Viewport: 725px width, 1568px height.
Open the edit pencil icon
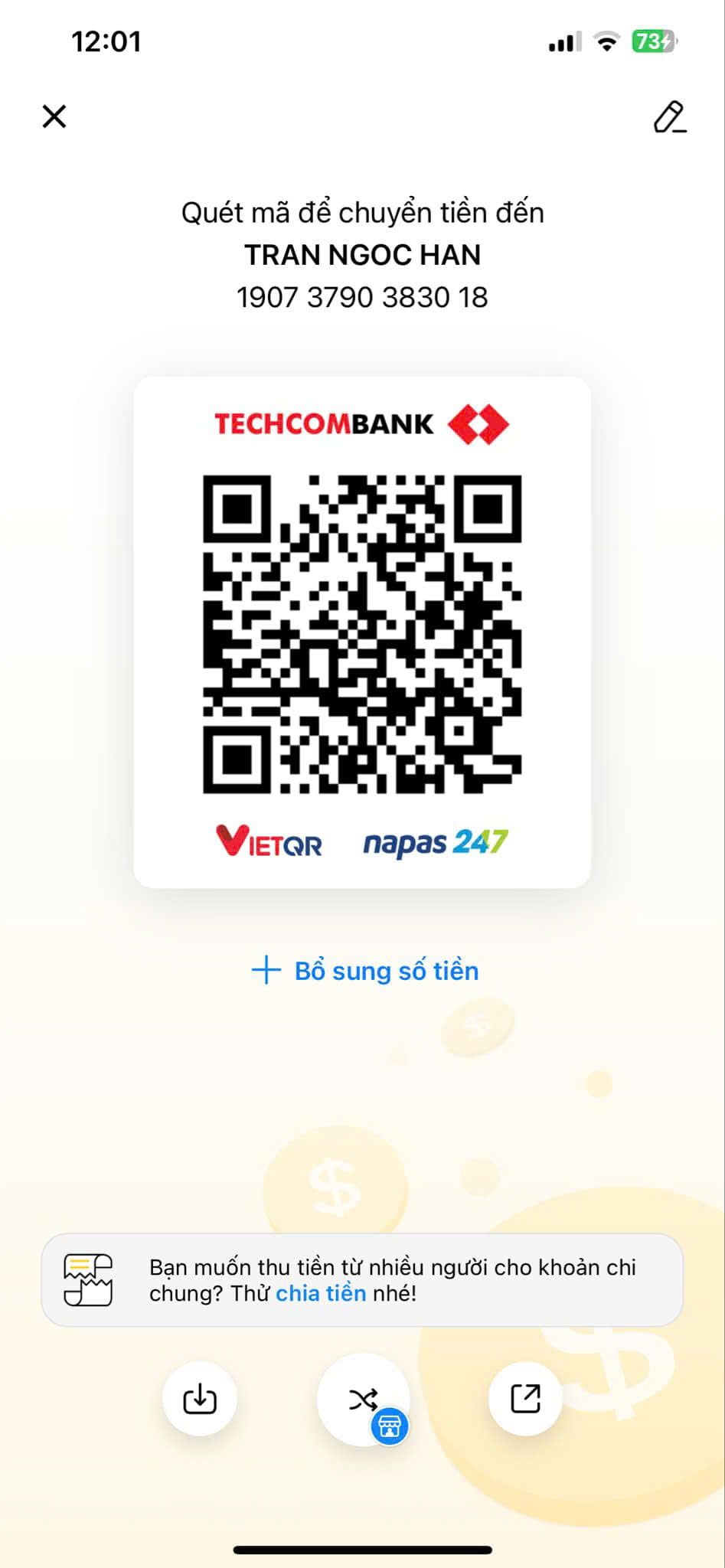(x=670, y=116)
